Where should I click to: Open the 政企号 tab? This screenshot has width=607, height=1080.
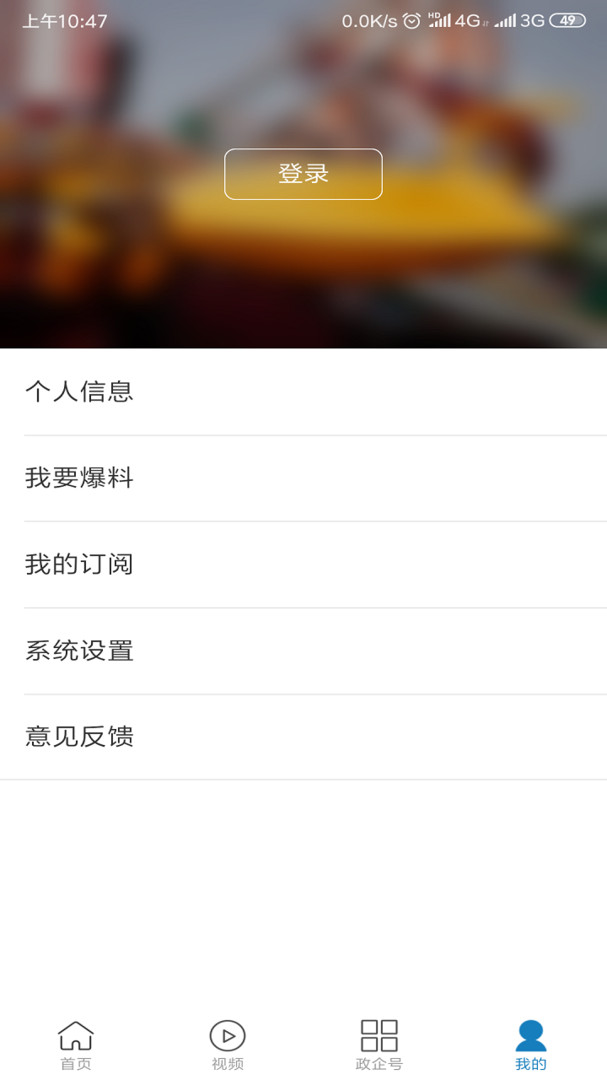pos(379,1044)
